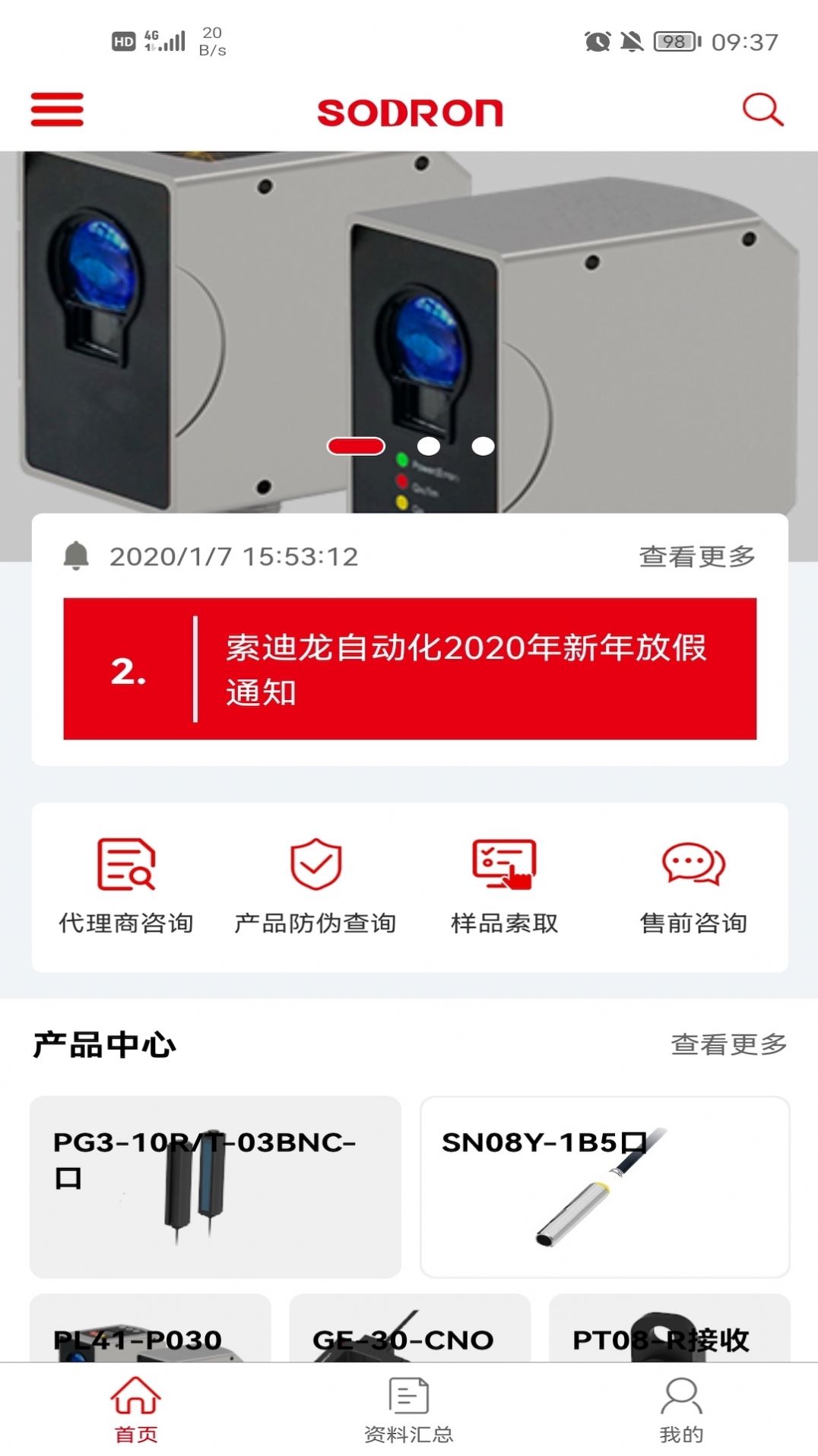Open the PT08-R接收 product card
The image size is (818, 1456).
coord(669,1328)
